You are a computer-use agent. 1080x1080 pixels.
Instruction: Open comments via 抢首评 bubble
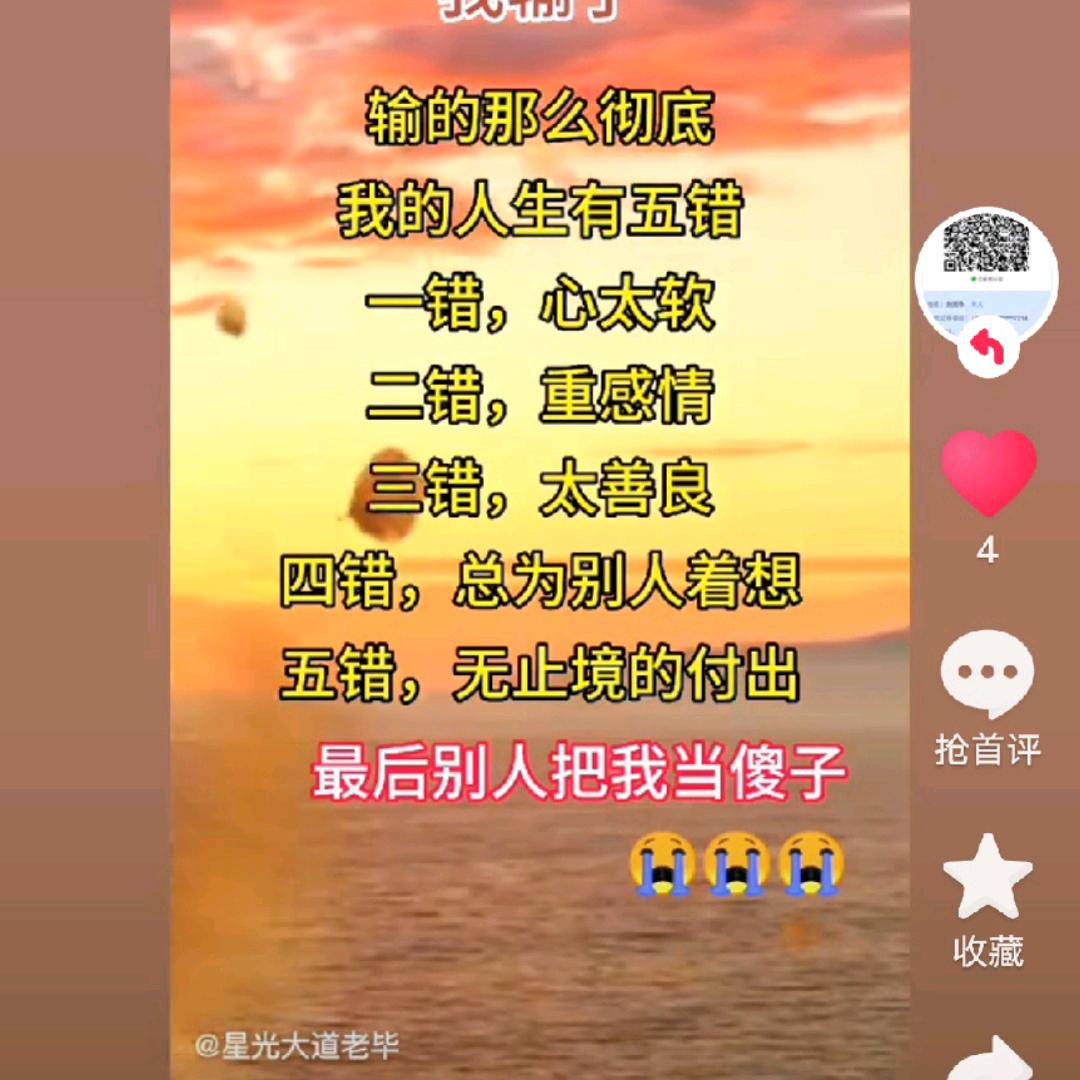987,675
